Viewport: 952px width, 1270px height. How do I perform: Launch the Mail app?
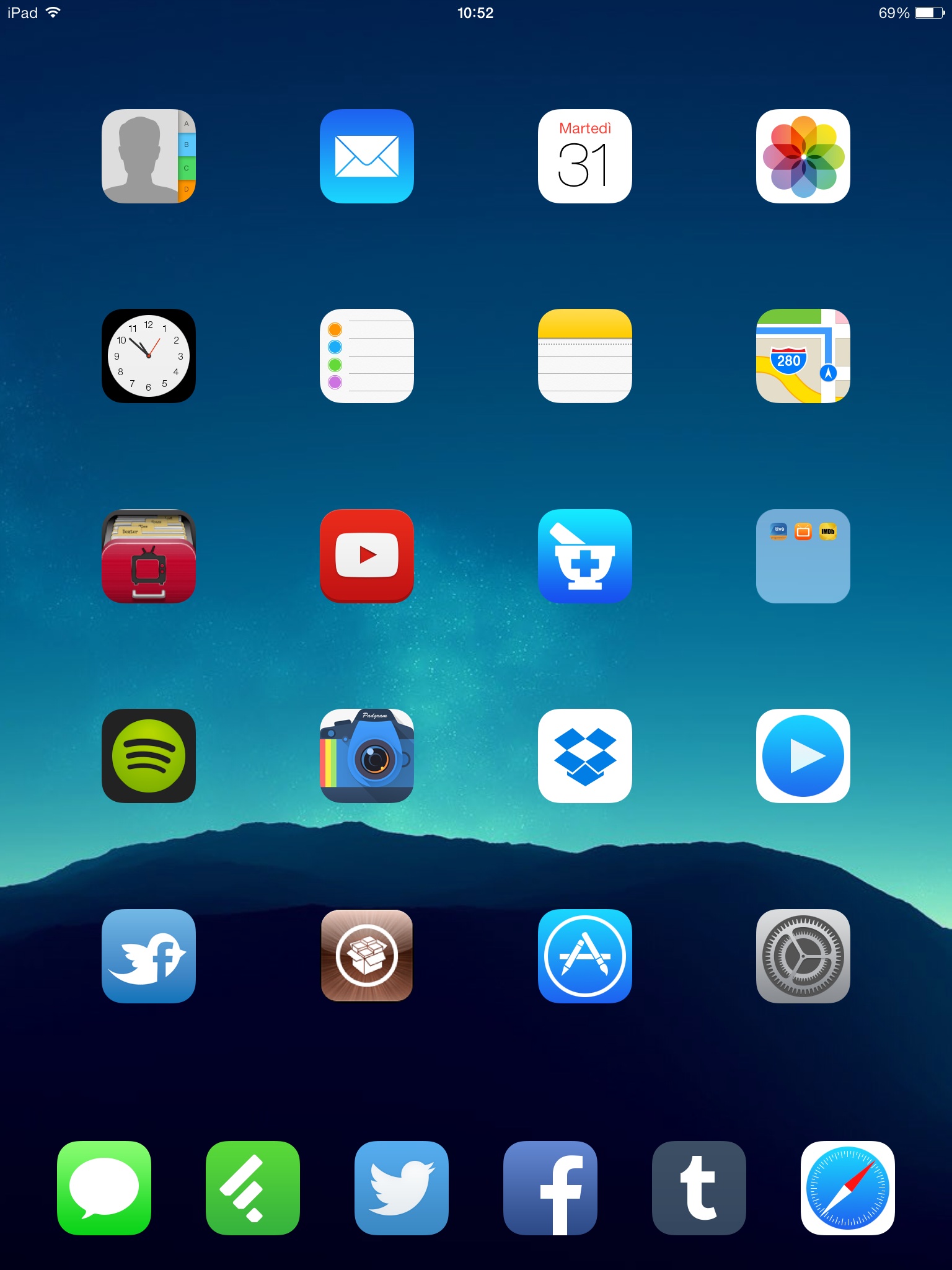click(367, 156)
